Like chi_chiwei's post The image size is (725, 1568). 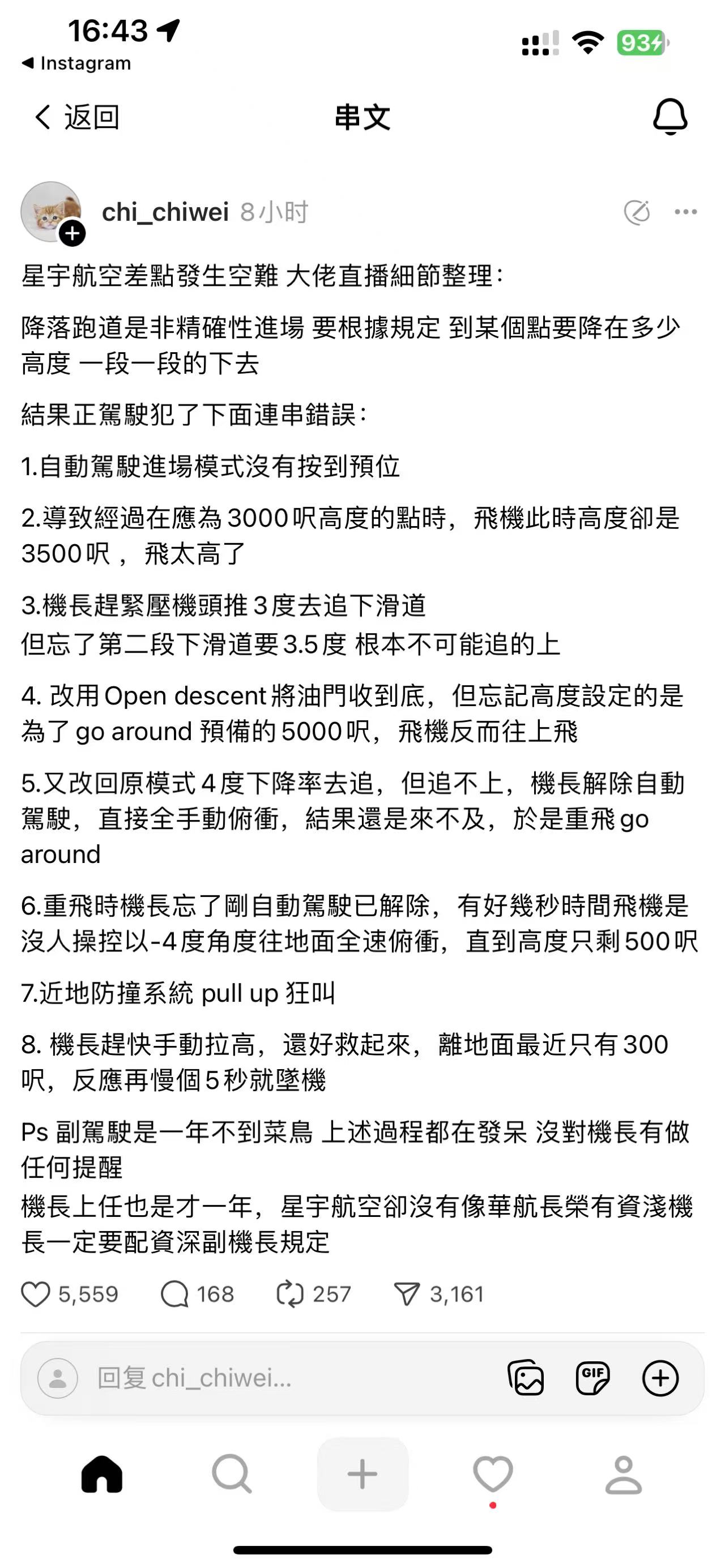[36, 1294]
